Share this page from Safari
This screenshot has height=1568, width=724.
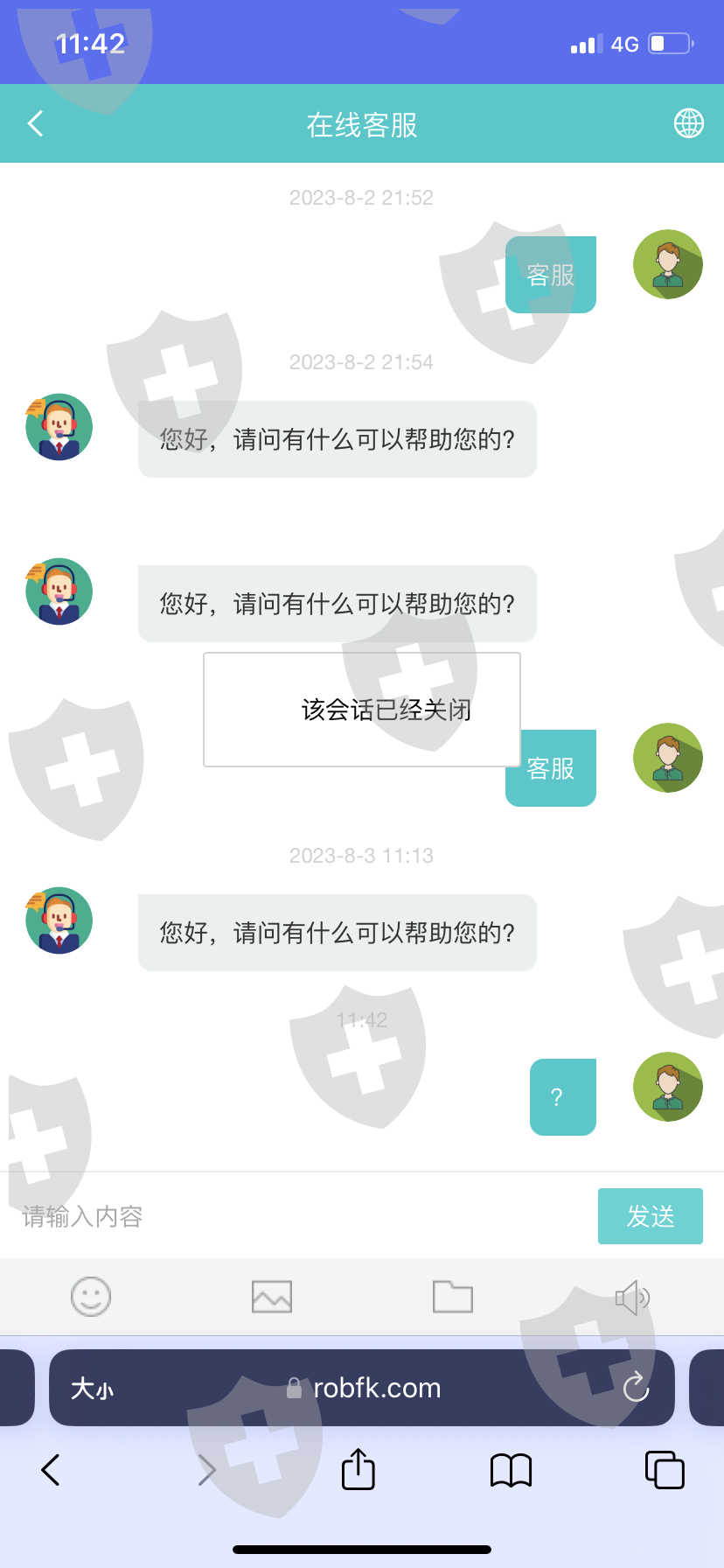358,1469
